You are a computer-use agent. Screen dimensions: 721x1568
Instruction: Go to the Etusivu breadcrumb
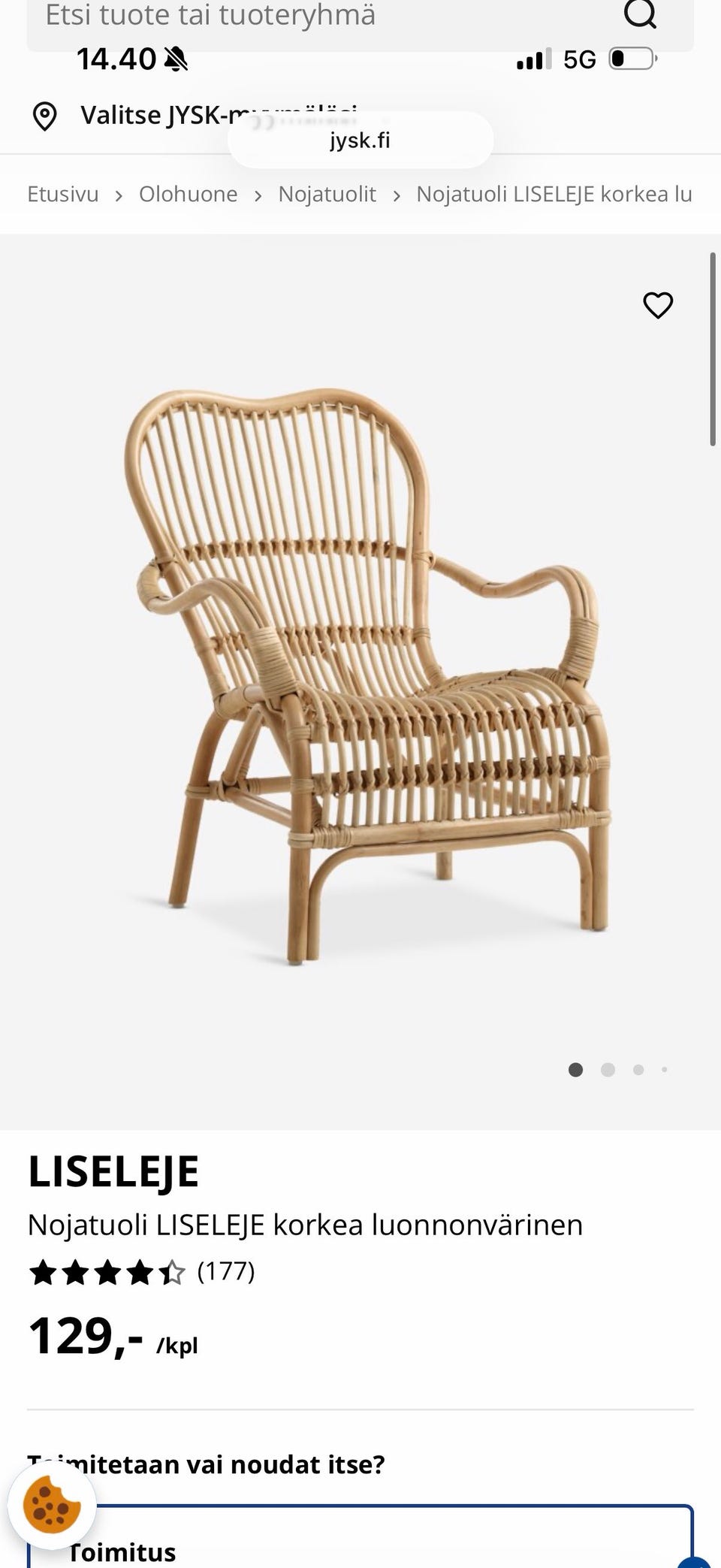point(63,194)
